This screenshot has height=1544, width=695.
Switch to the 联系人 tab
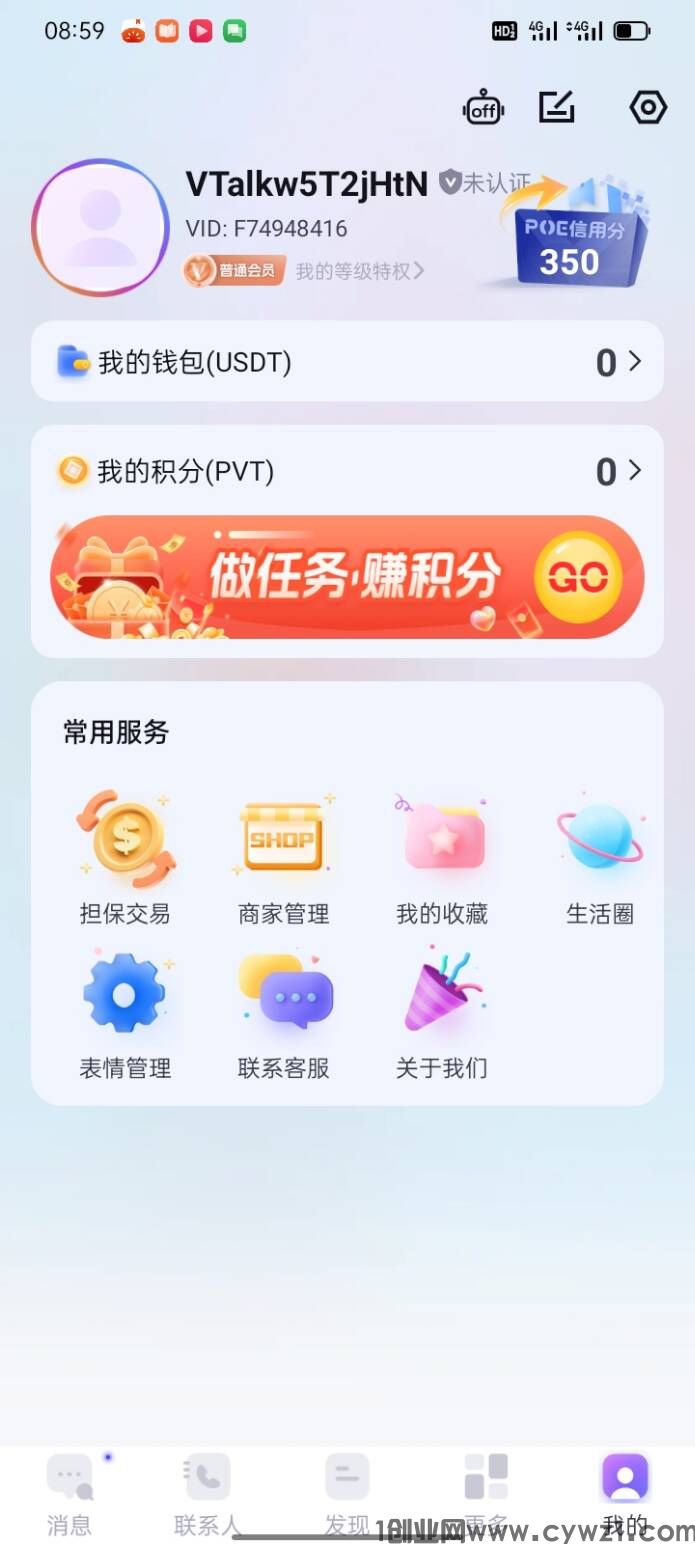click(208, 1493)
